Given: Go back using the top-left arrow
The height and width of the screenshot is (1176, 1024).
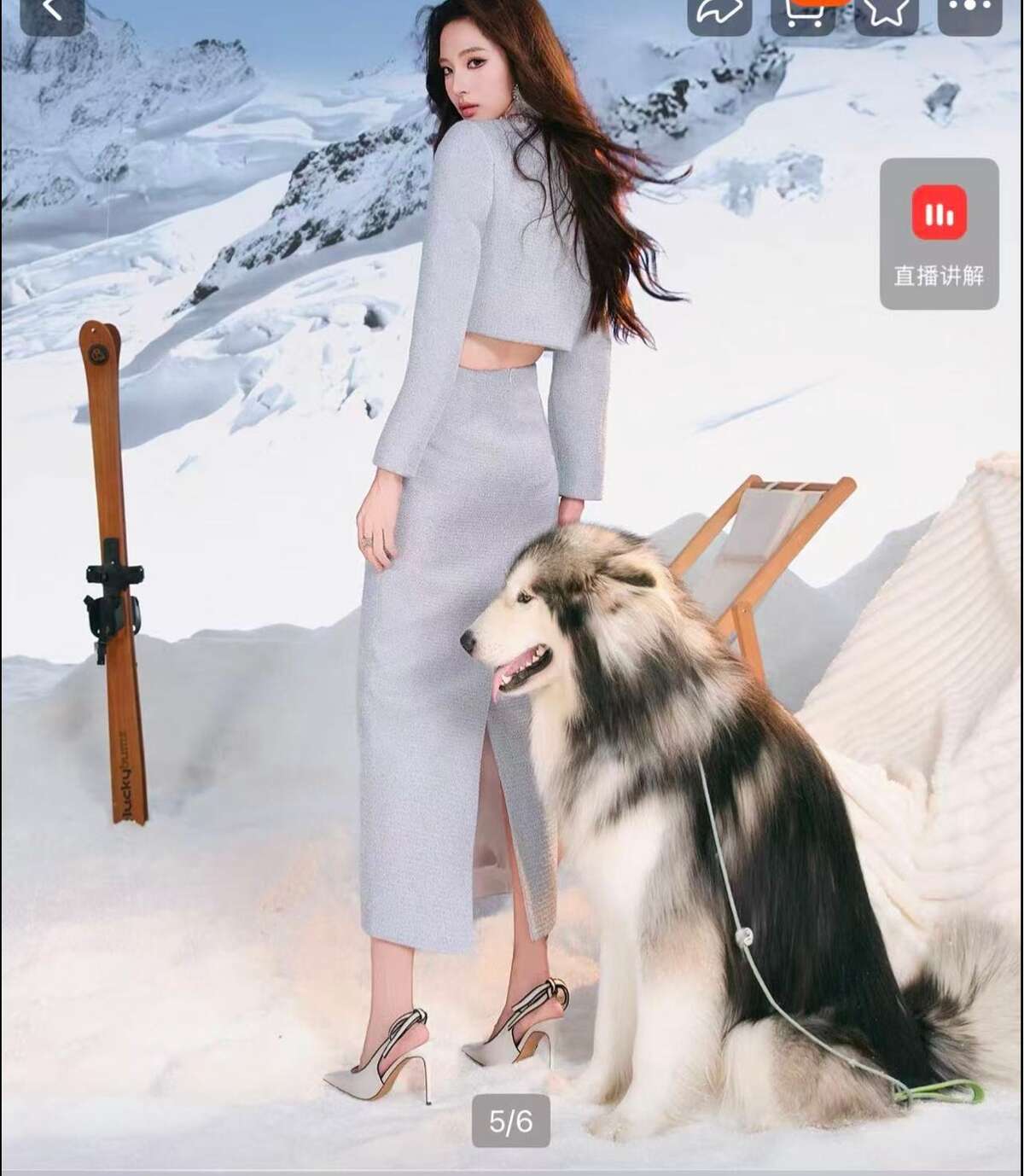Looking at the screenshot, I should 52,12.
